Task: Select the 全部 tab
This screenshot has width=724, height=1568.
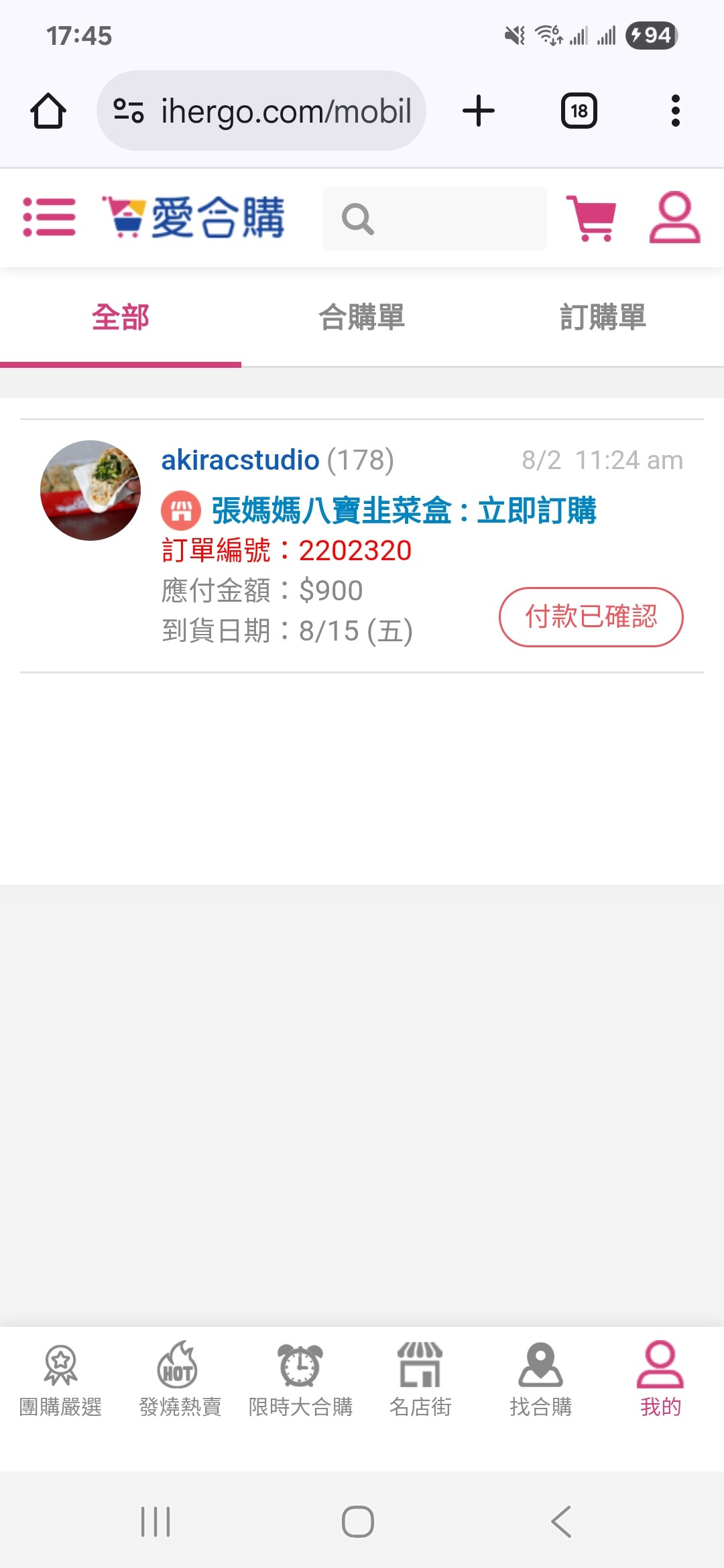Action: [x=121, y=317]
